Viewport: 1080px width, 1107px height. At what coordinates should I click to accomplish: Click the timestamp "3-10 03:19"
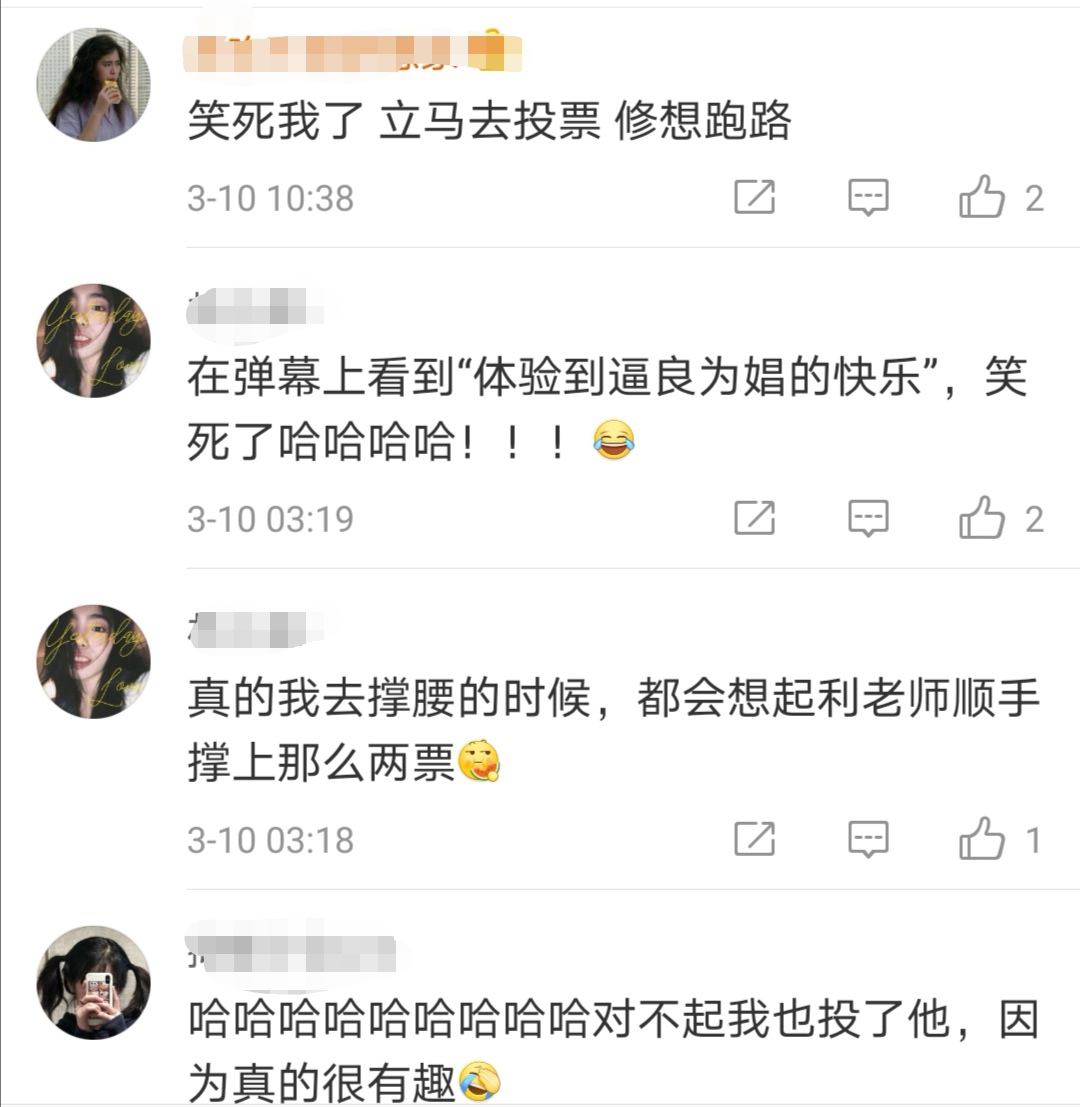coord(270,518)
